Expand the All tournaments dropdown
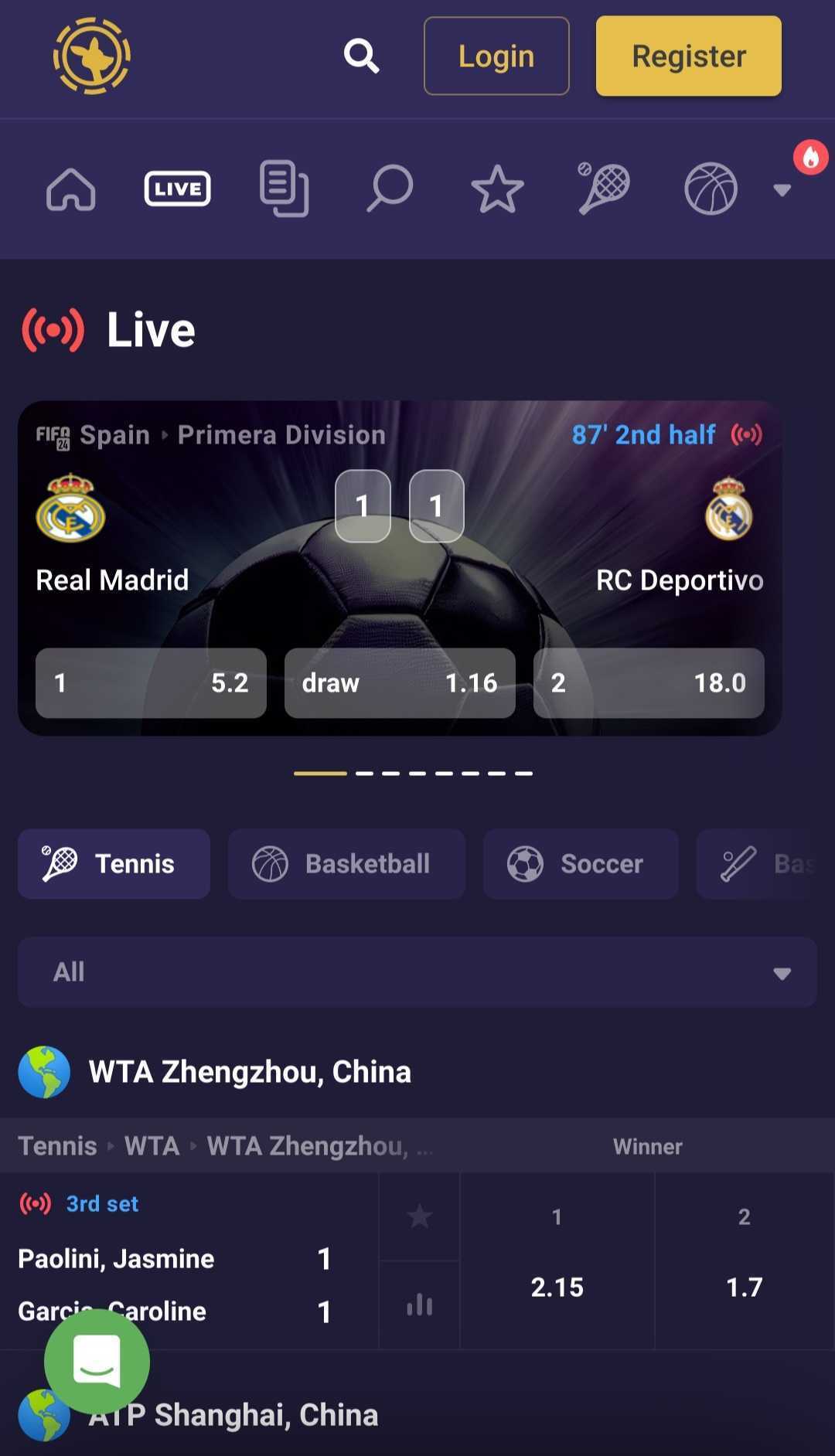 [417, 972]
